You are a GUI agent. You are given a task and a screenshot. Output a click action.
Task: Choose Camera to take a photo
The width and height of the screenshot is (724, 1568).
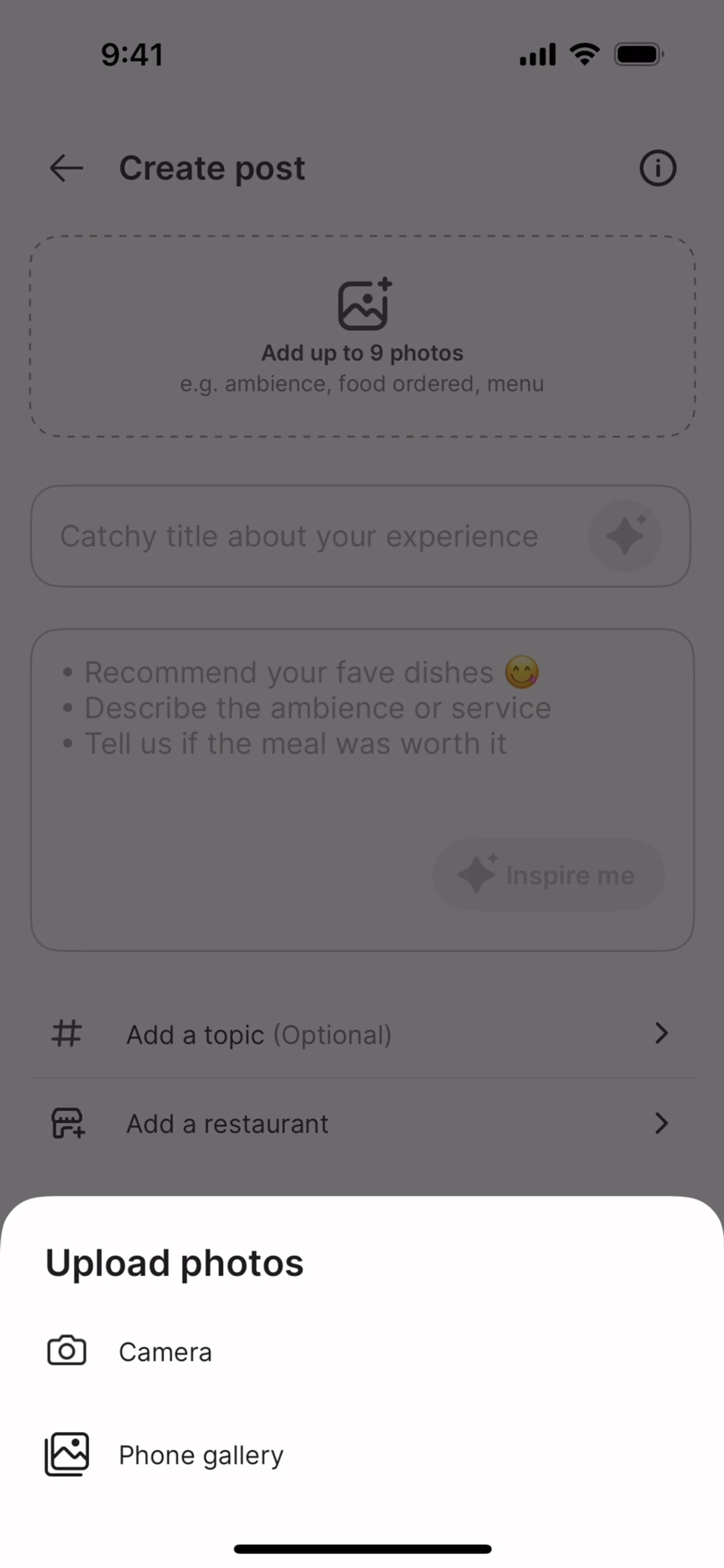tap(164, 1352)
